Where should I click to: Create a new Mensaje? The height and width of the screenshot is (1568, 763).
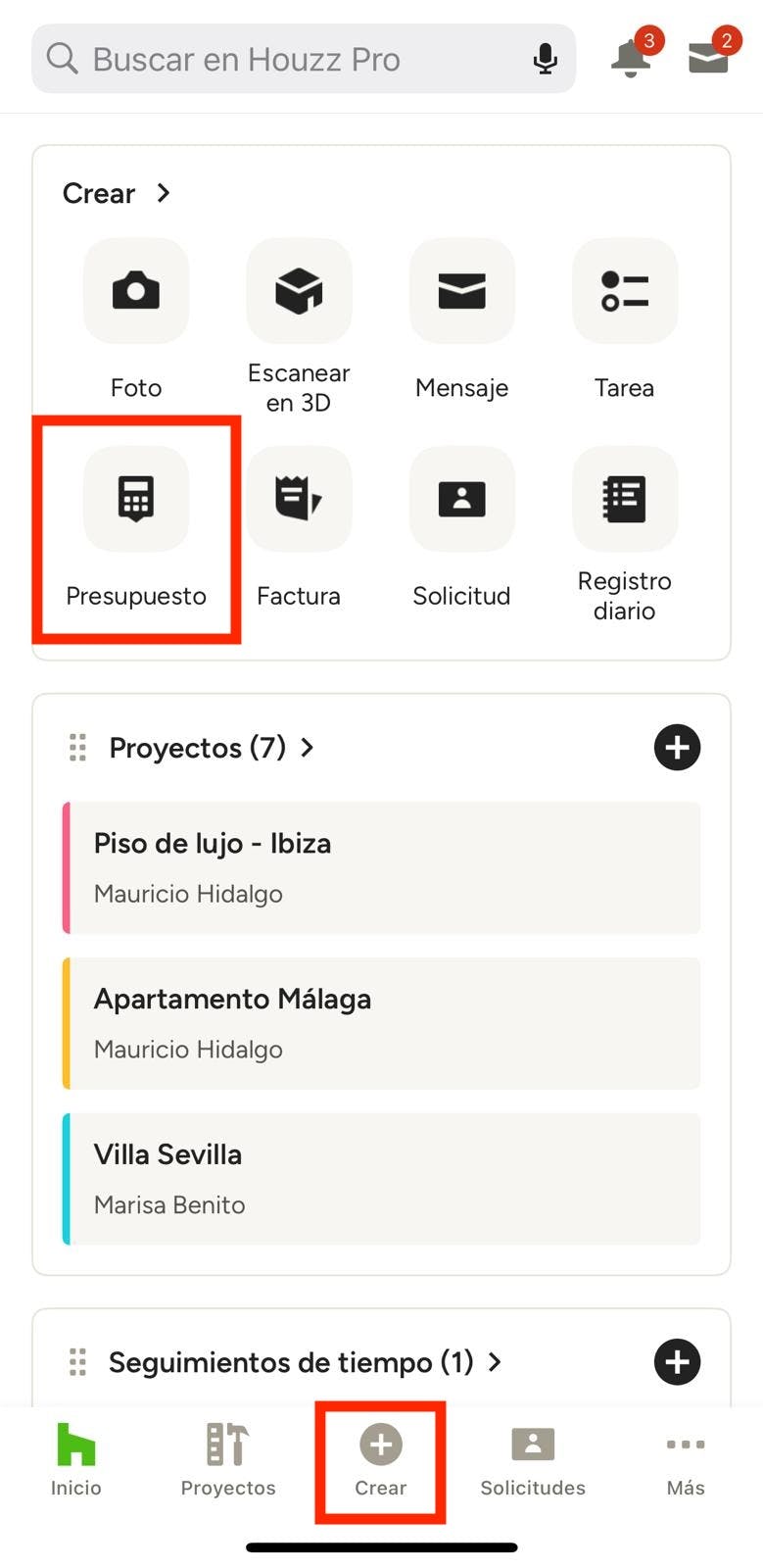(x=461, y=292)
